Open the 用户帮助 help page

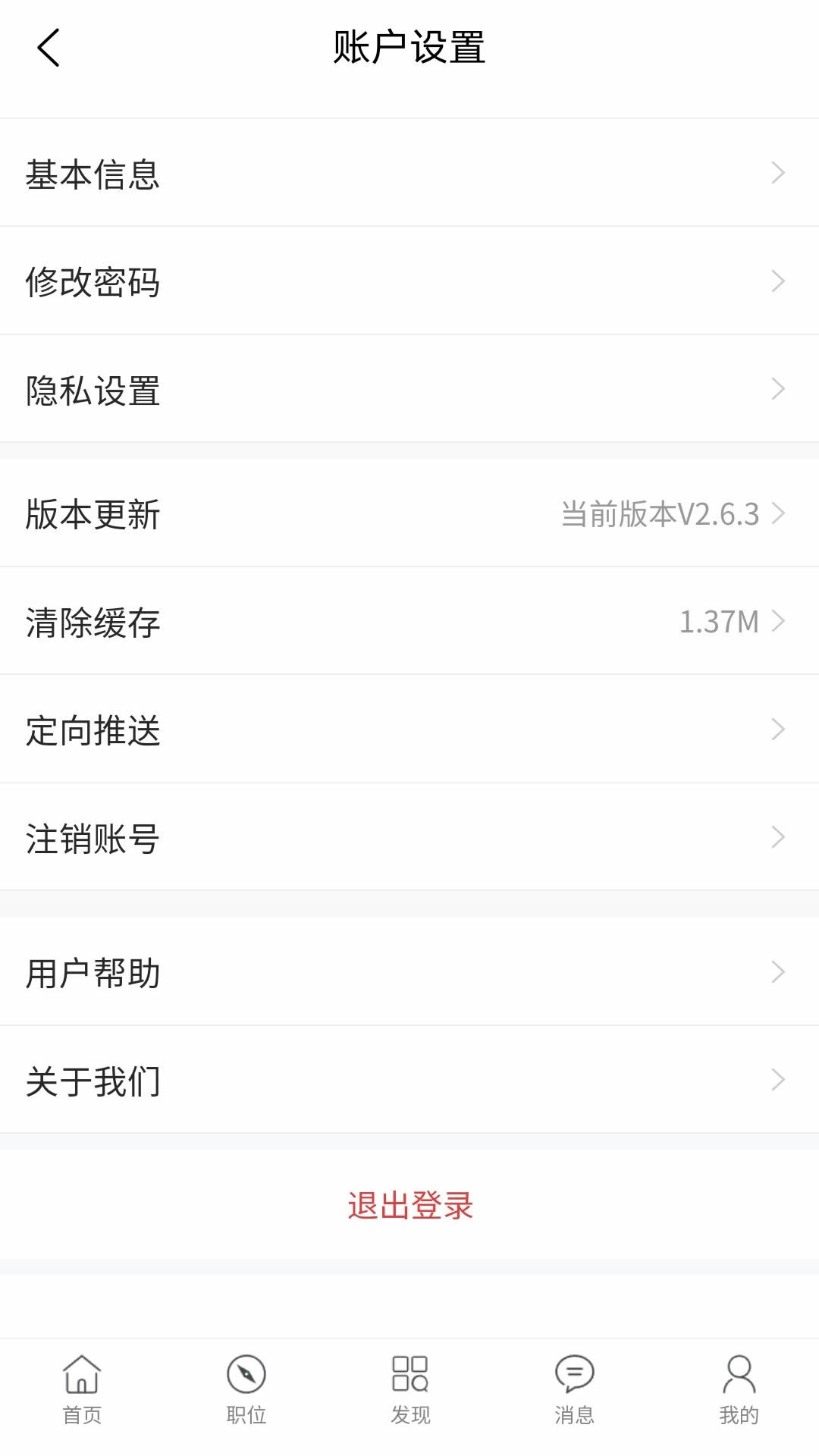[409, 972]
